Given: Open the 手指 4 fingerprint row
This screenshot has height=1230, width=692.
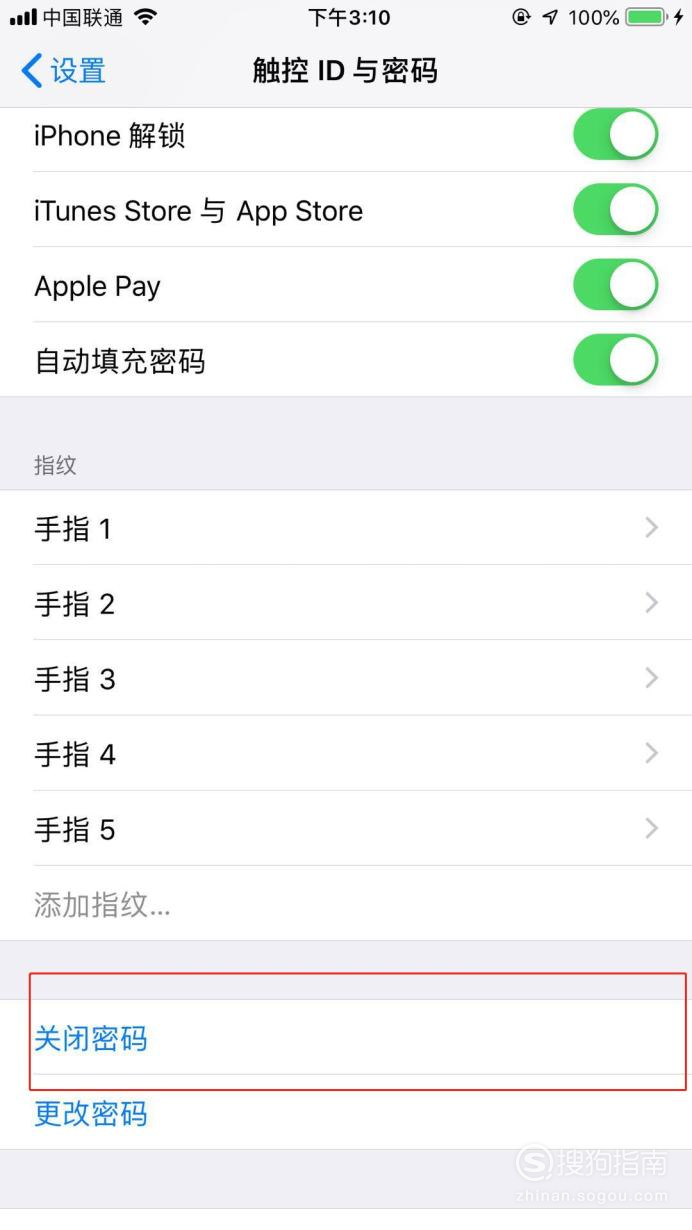Looking at the screenshot, I should pos(346,753).
